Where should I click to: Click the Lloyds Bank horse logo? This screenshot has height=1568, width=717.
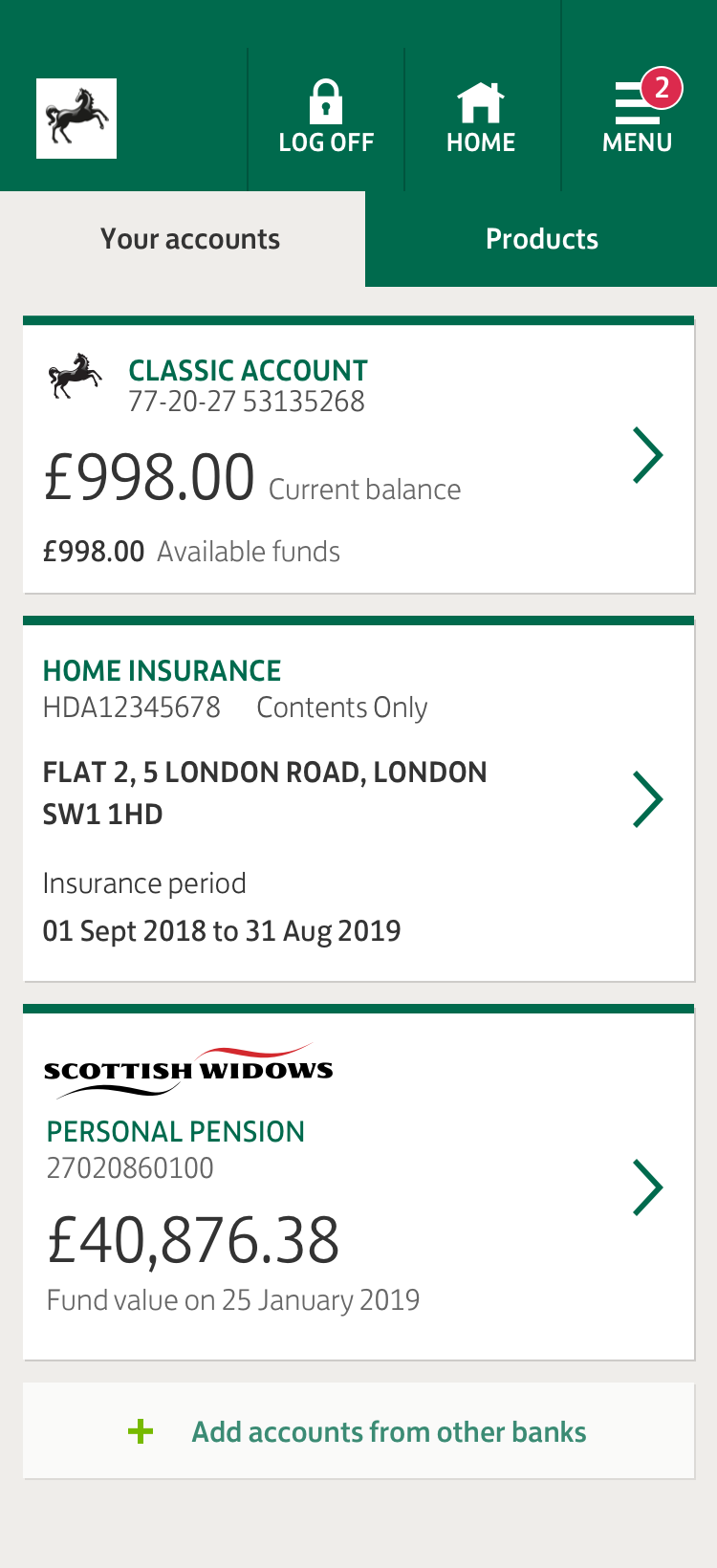click(x=76, y=117)
